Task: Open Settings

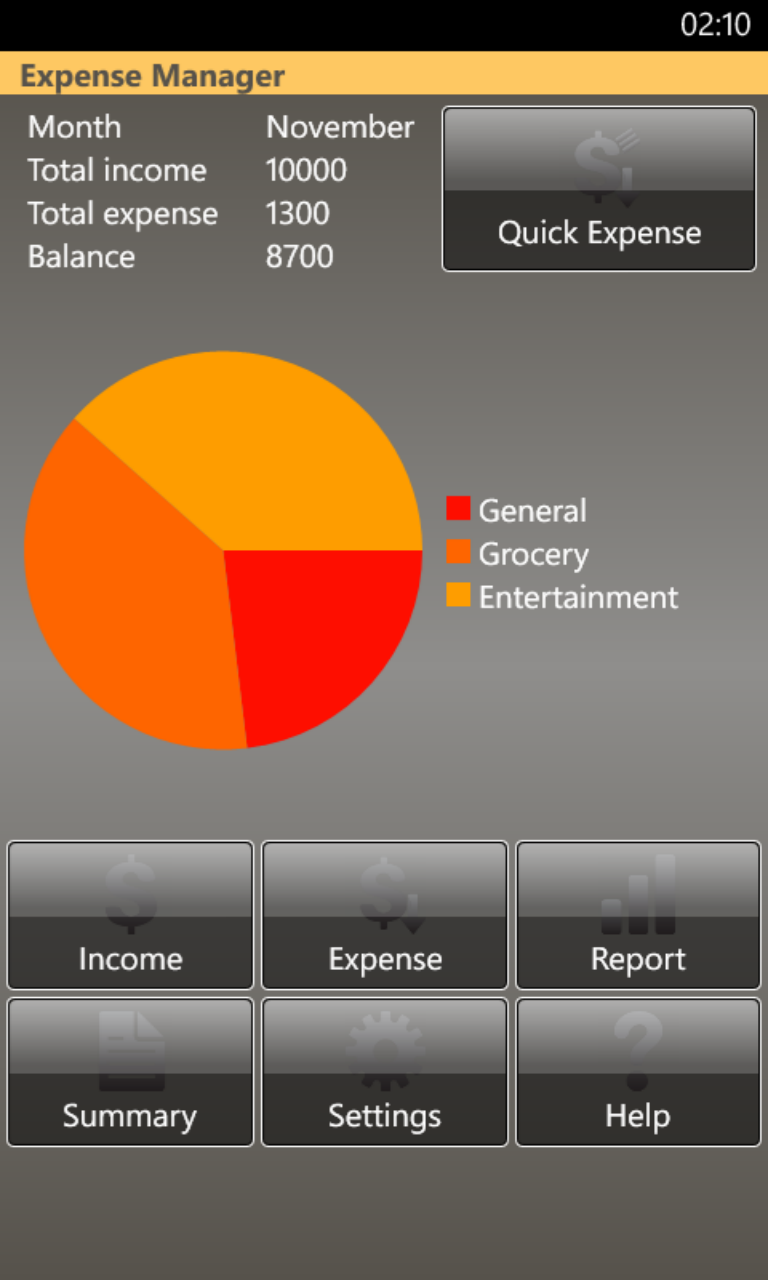Action: tap(385, 1072)
